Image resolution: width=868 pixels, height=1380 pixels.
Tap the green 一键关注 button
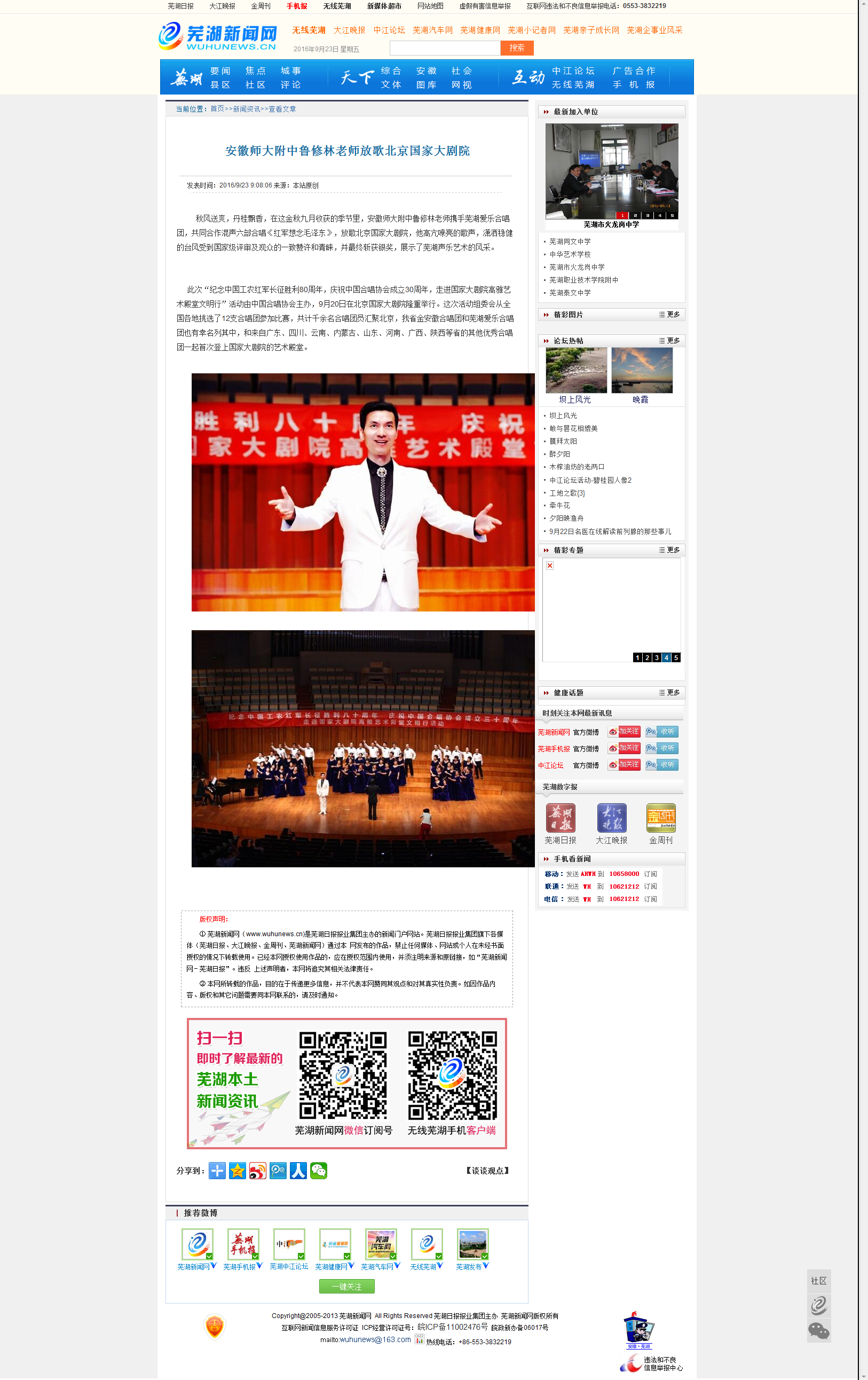pyautogui.click(x=346, y=1287)
